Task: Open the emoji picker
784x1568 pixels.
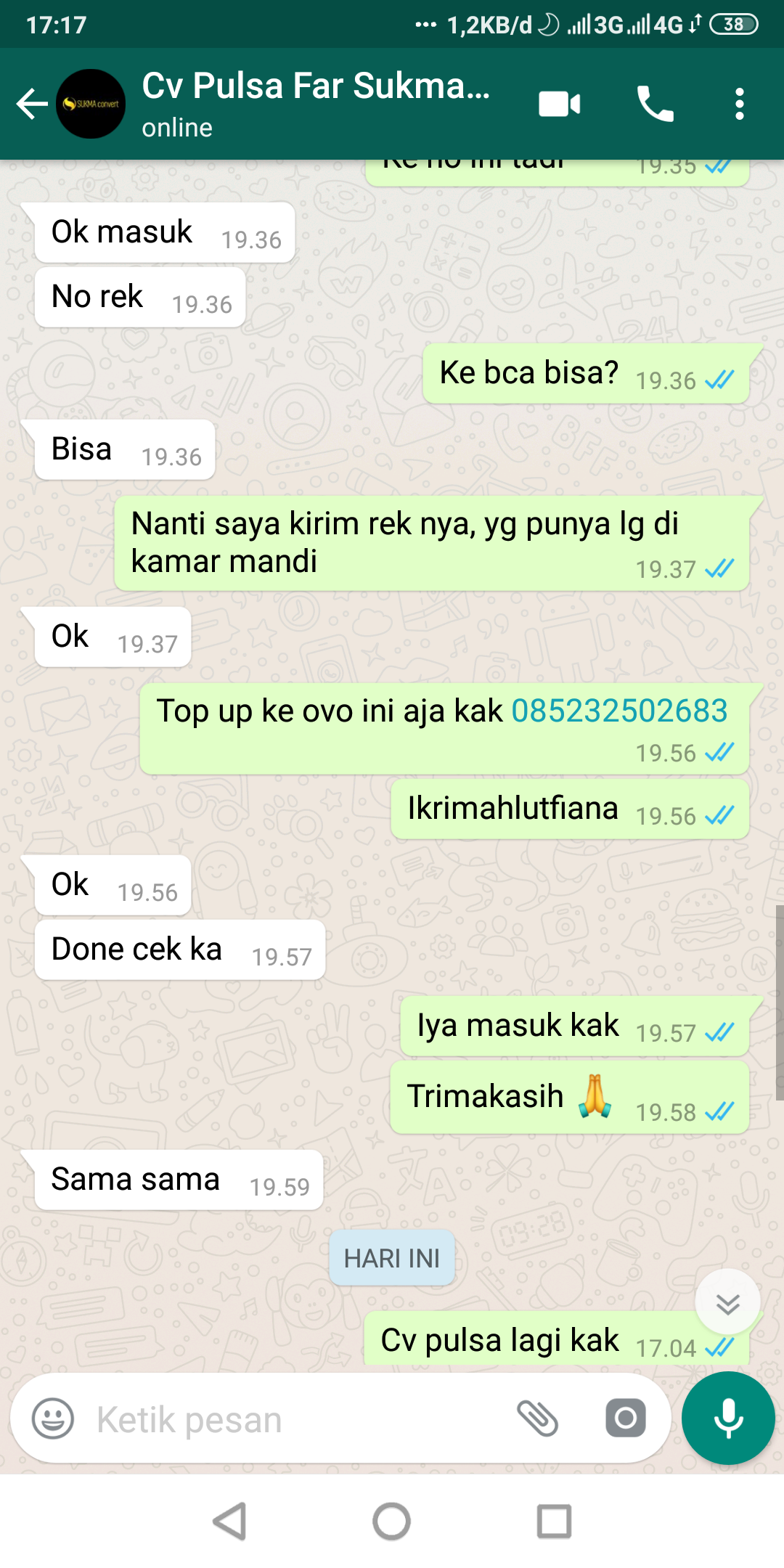Action: pyautogui.click(x=53, y=1418)
